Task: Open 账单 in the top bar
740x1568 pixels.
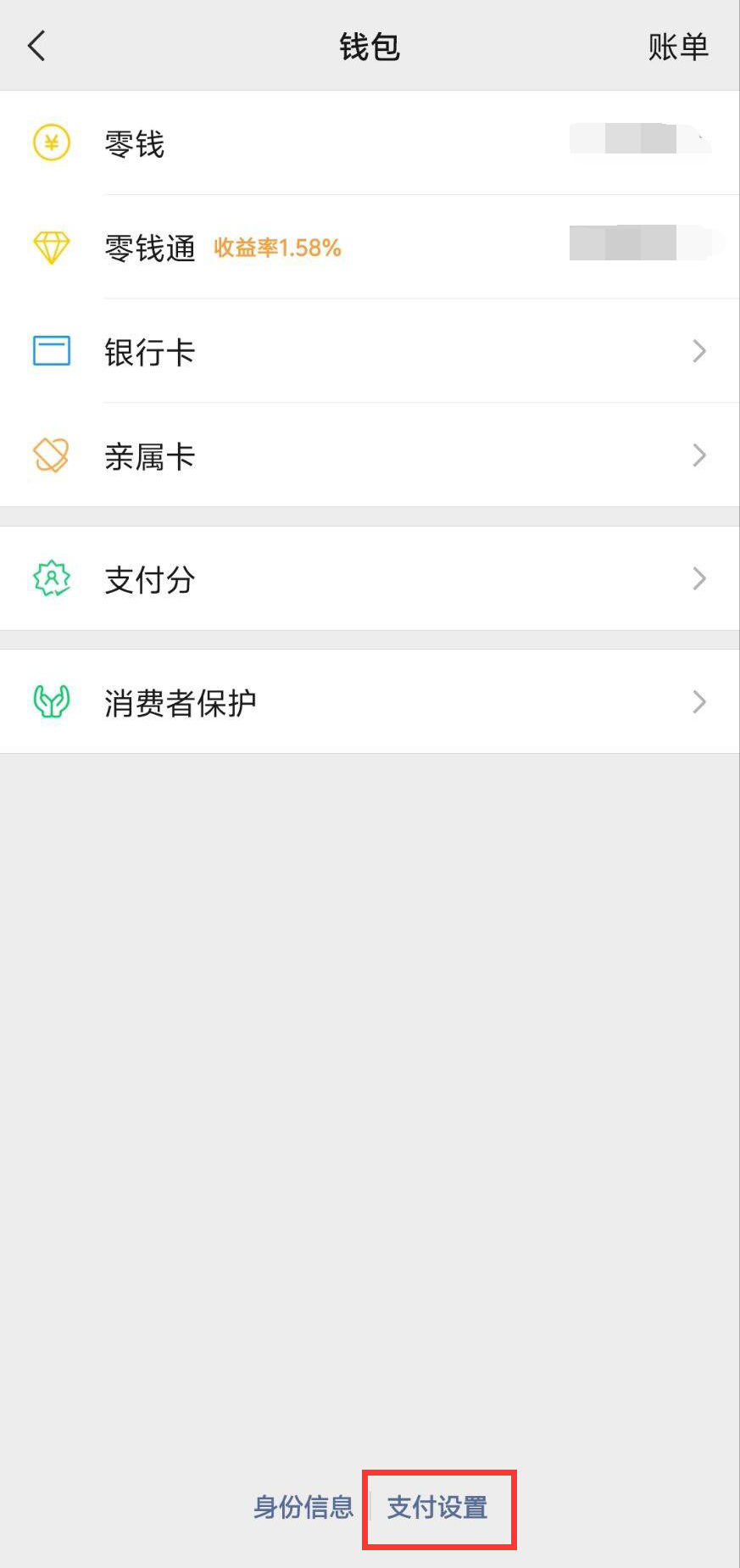Action: click(x=677, y=47)
